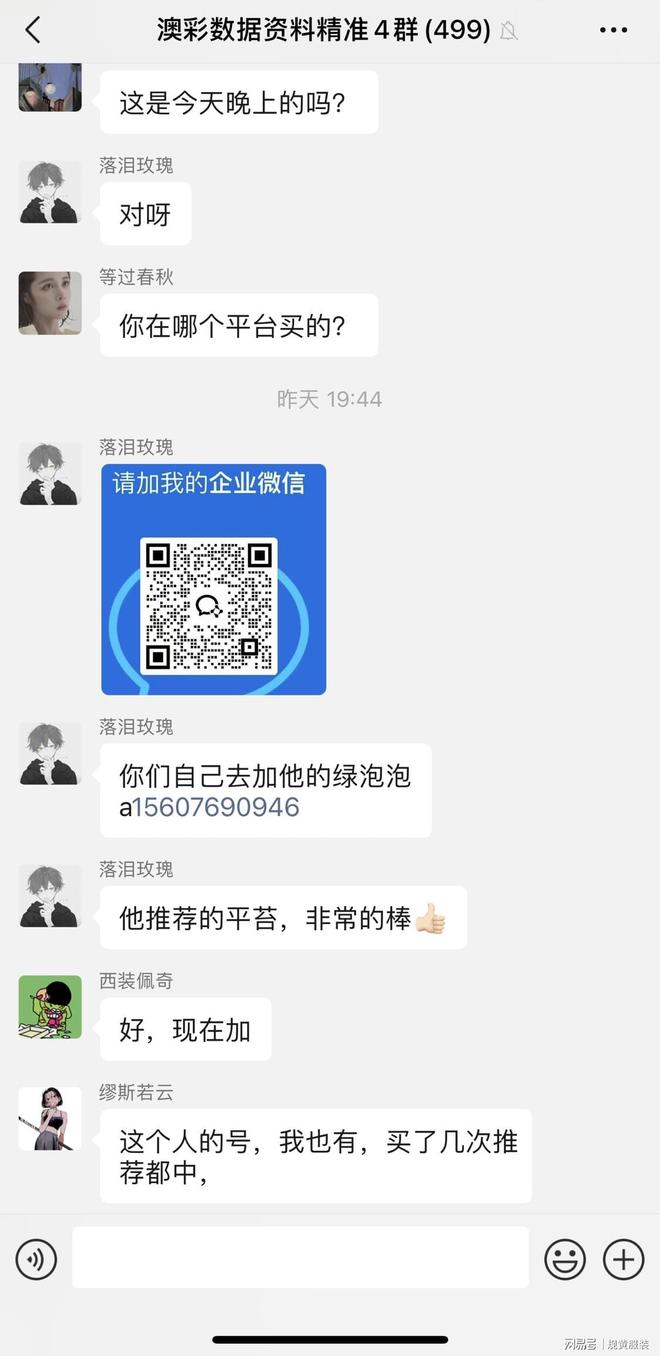Open 落泪玫瑰's avatar beside the 对呀 message
Image resolution: width=660 pixels, height=1356 pixels.
click(x=50, y=191)
